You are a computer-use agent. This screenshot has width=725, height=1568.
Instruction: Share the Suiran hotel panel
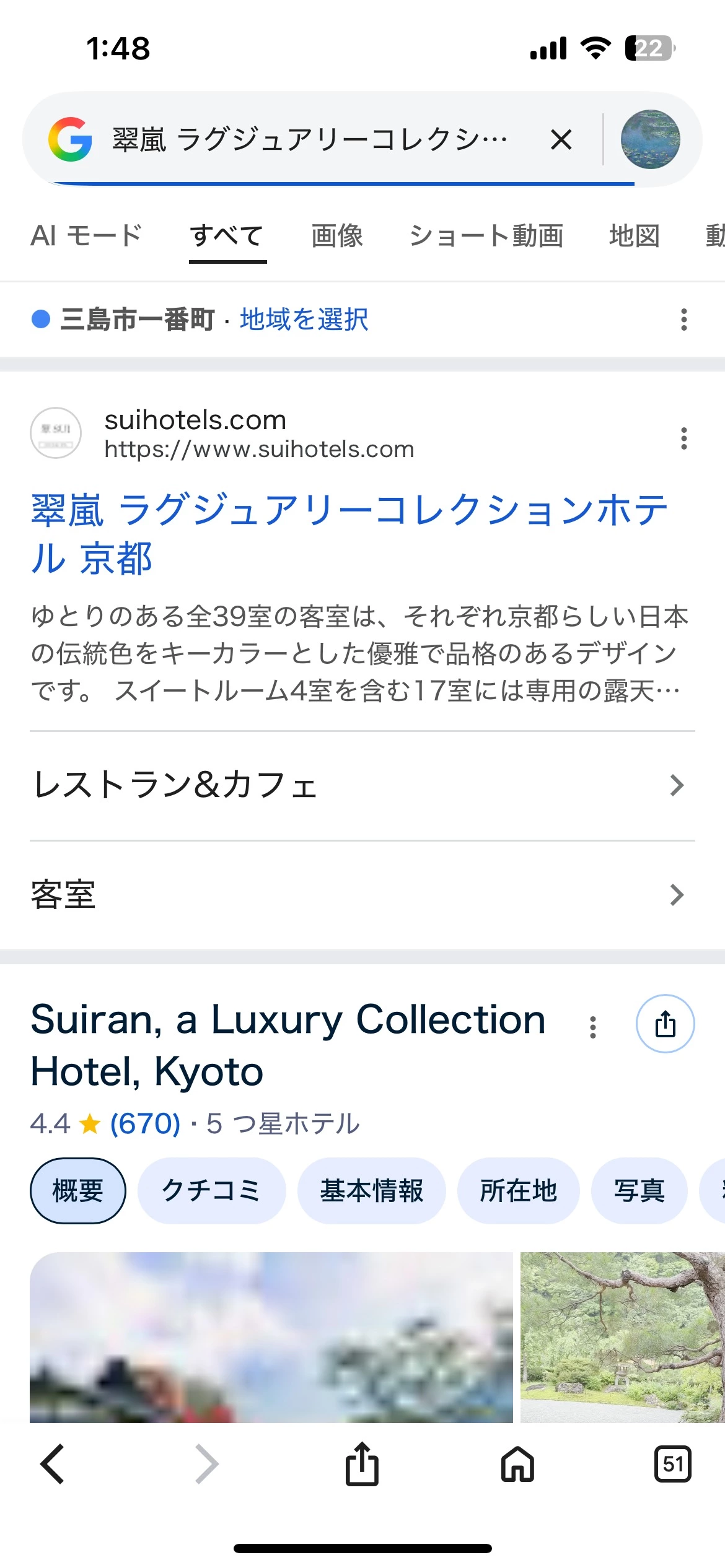point(665,1024)
